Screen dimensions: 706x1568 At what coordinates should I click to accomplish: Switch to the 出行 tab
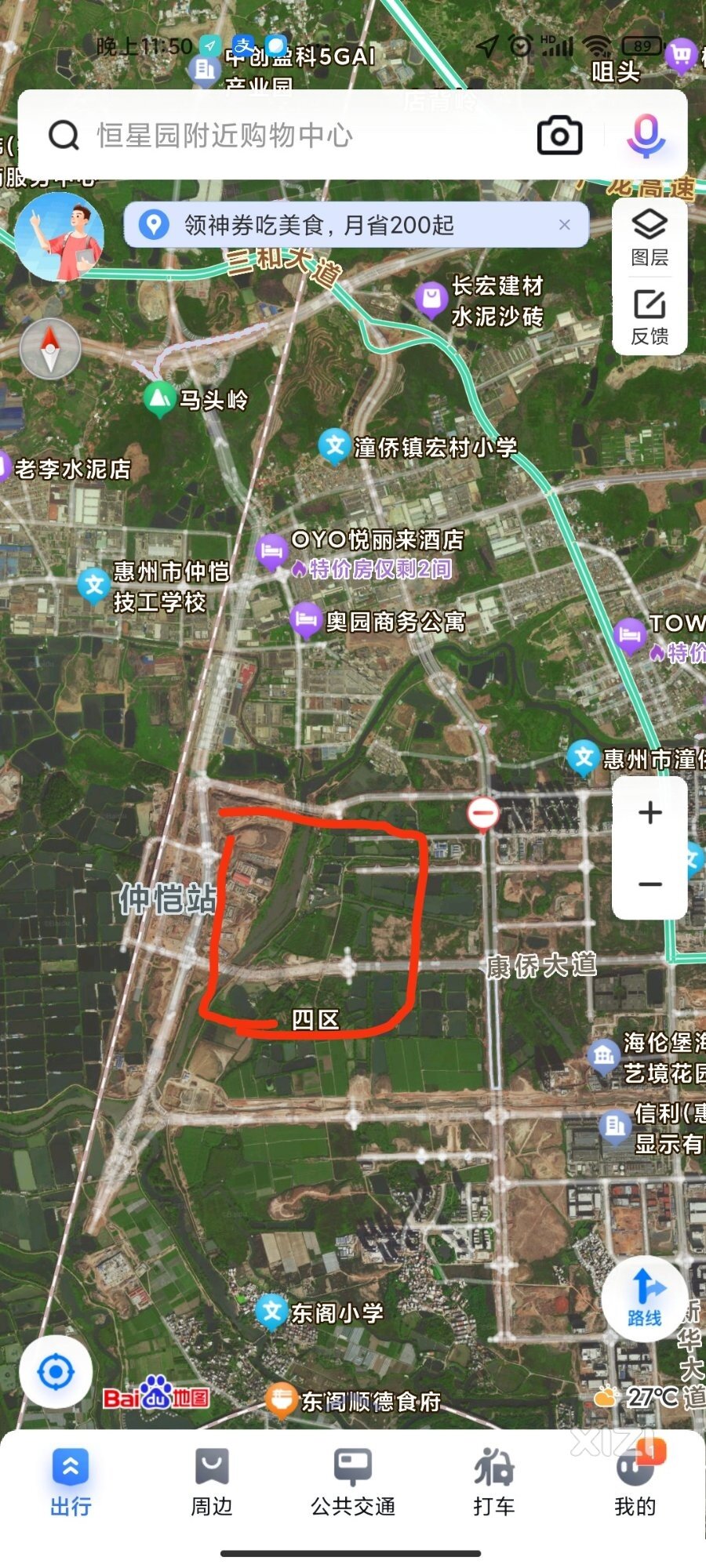(x=71, y=1482)
